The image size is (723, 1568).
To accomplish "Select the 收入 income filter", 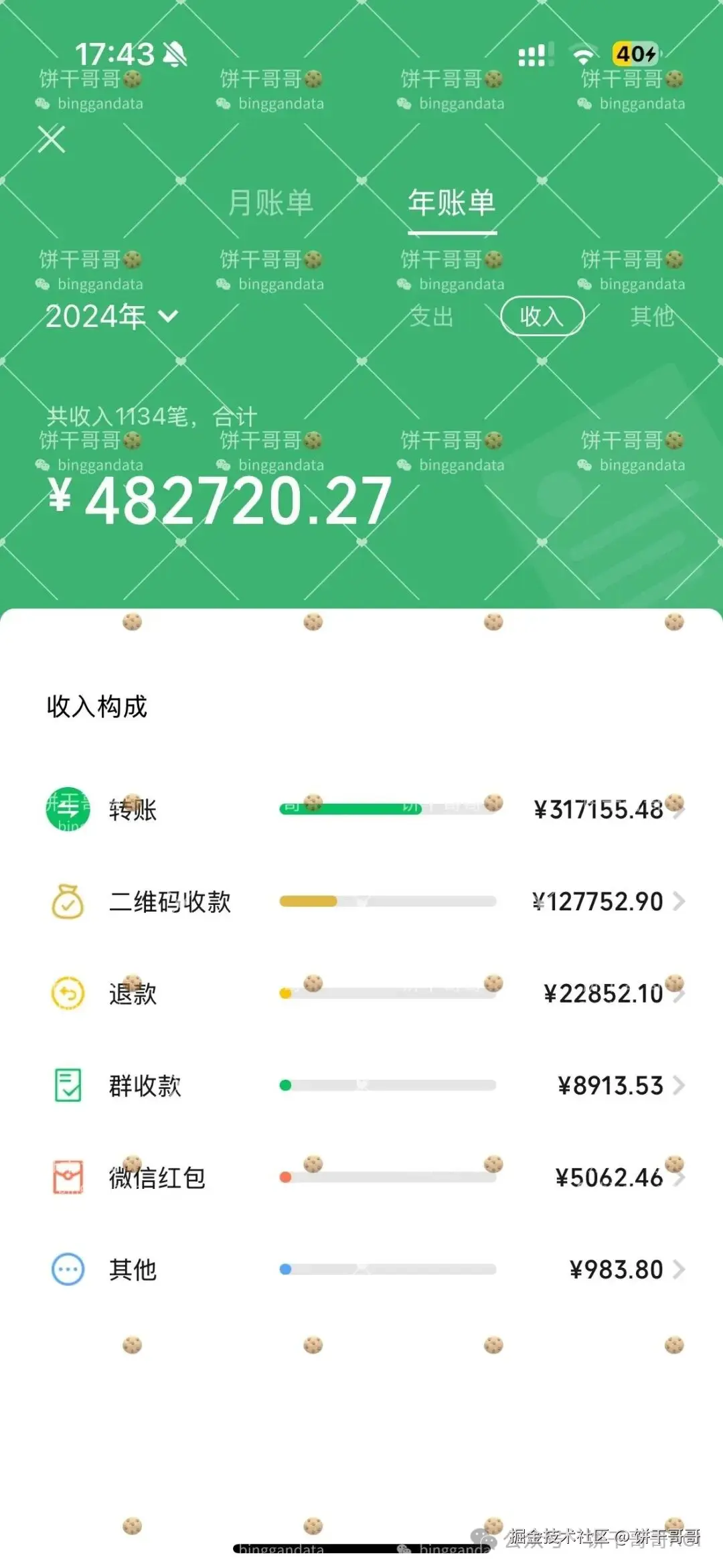I will tap(542, 316).
